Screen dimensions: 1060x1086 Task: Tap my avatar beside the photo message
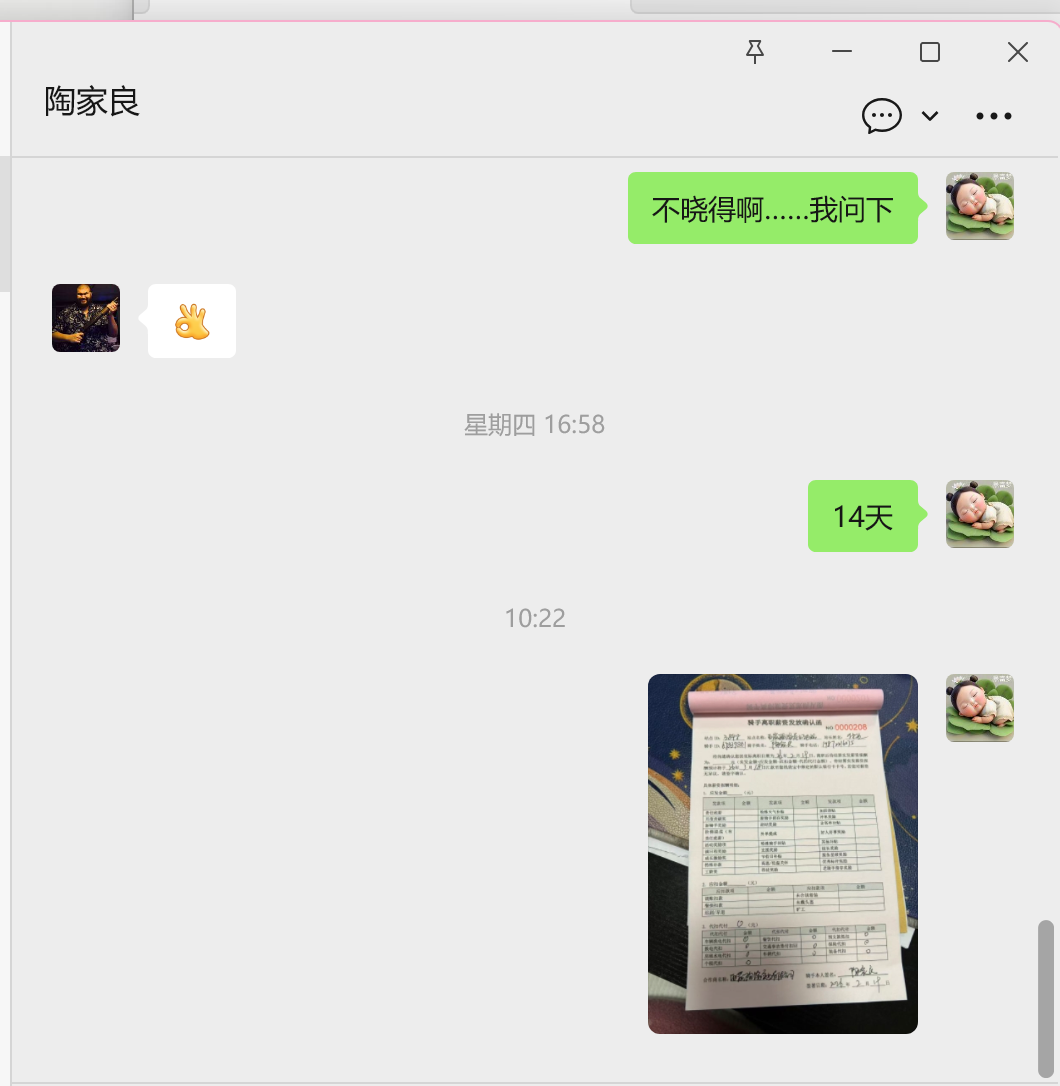pos(980,708)
